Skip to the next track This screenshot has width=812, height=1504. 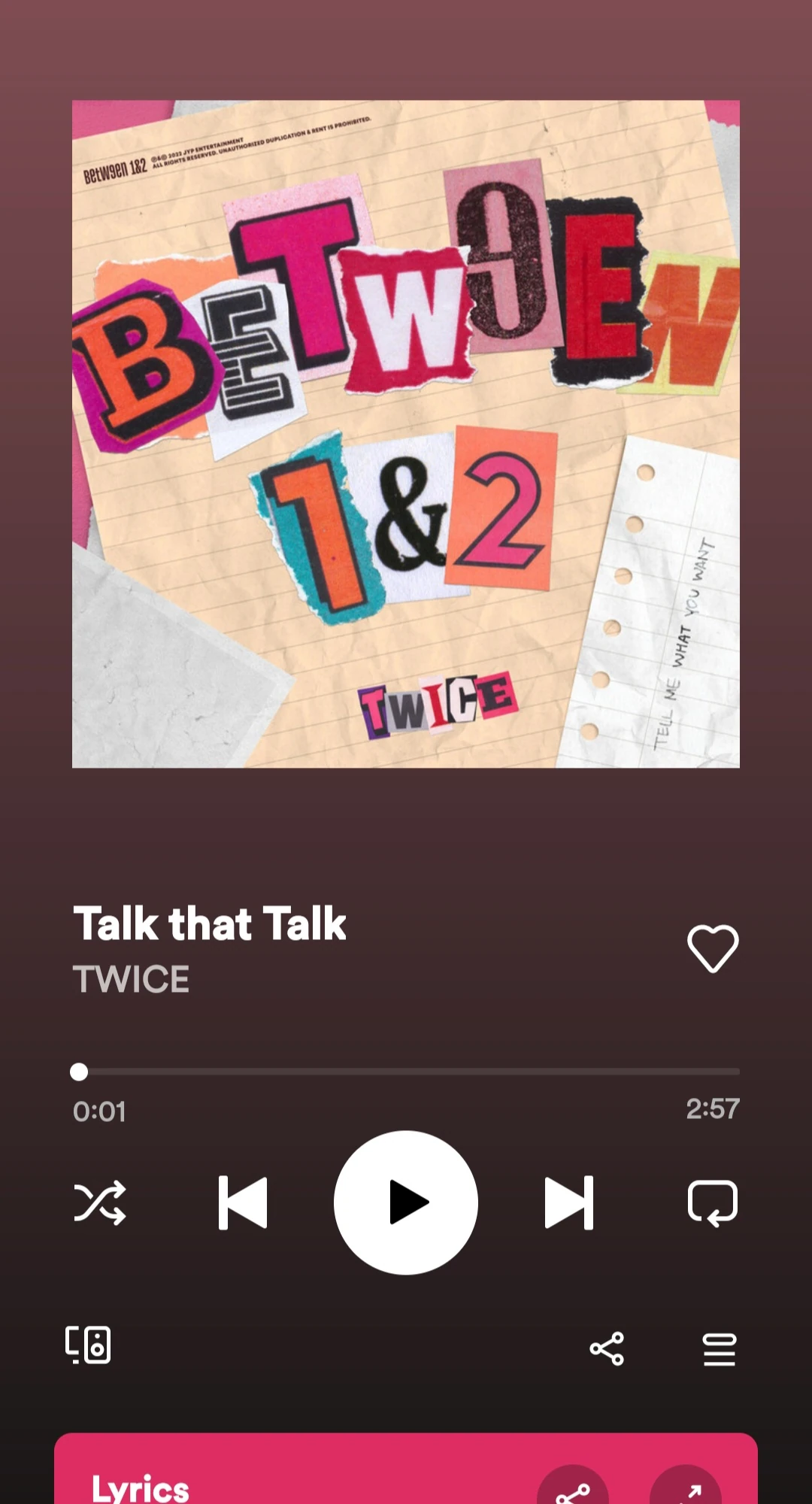point(569,1202)
